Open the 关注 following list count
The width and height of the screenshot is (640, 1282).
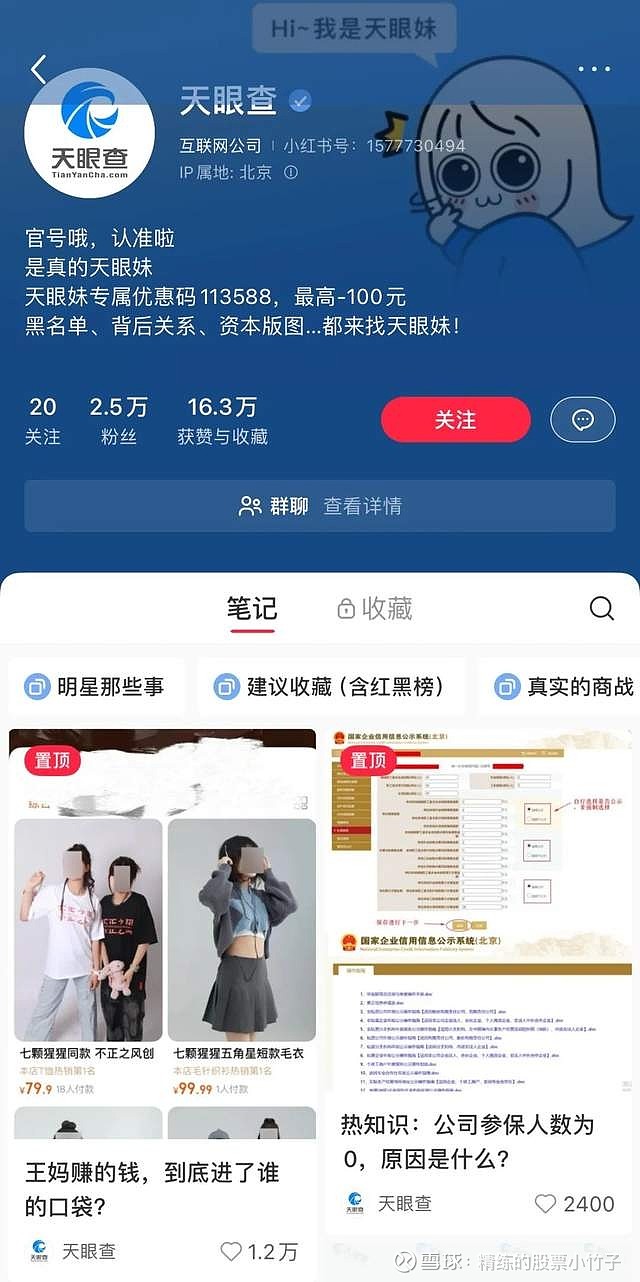[x=43, y=420]
